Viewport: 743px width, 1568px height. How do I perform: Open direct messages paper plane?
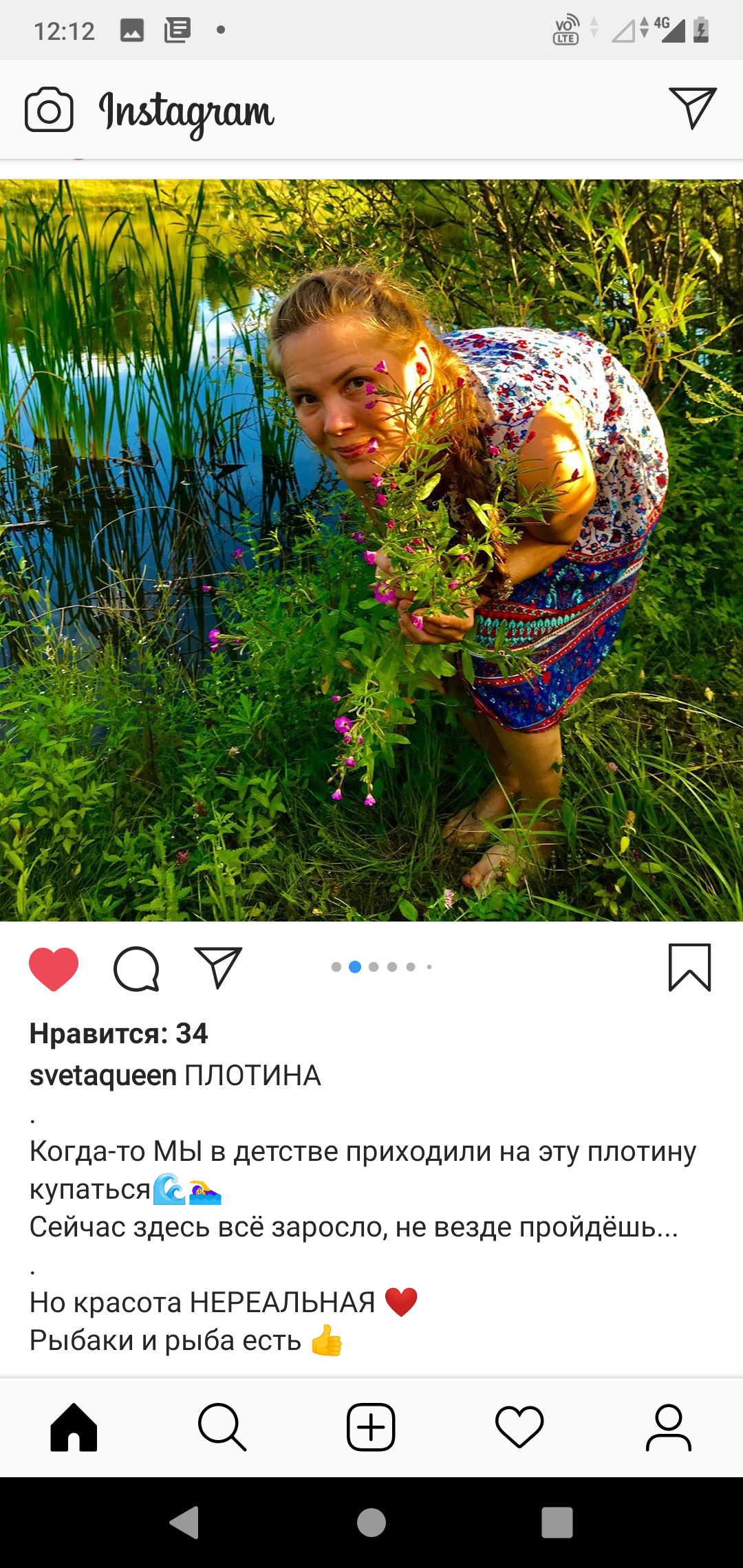(x=693, y=108)
